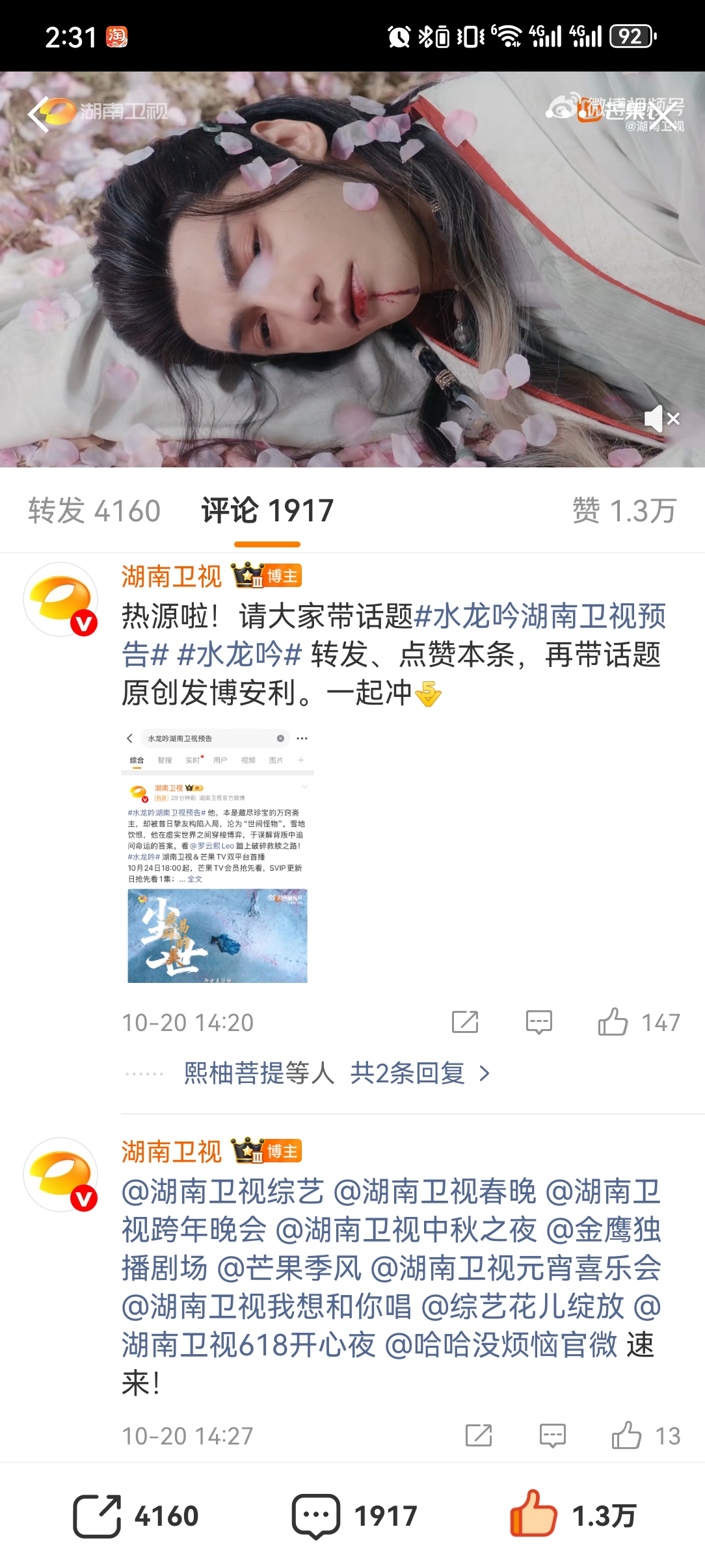Expand 共2条回复 replies
Screen dimensions: 705x1568
pyautogui.click(x=419, y=1073)
